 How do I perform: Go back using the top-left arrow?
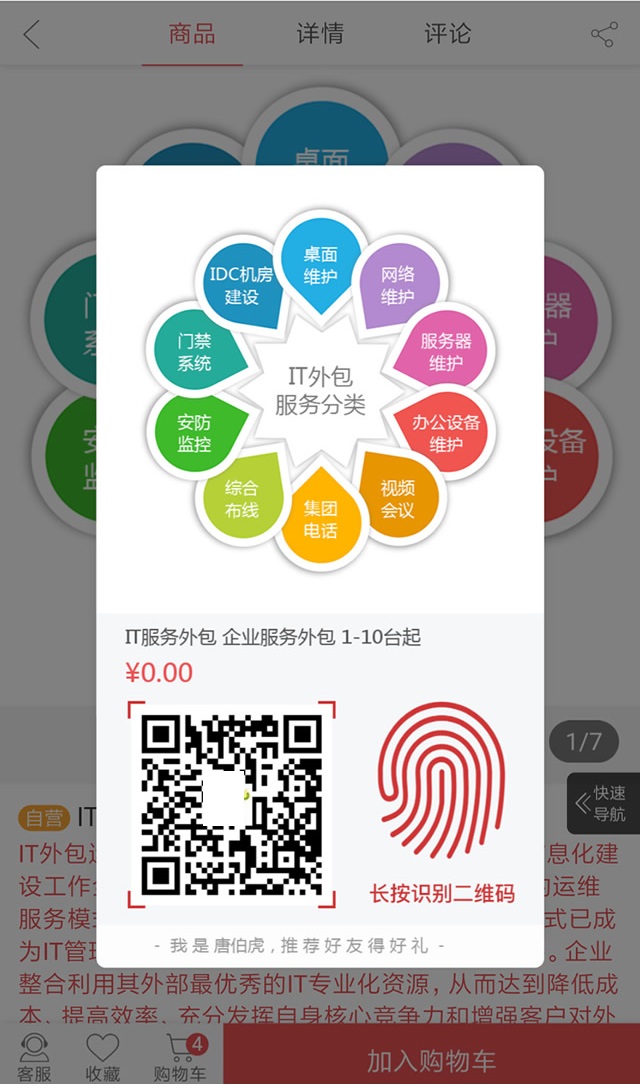32,35
